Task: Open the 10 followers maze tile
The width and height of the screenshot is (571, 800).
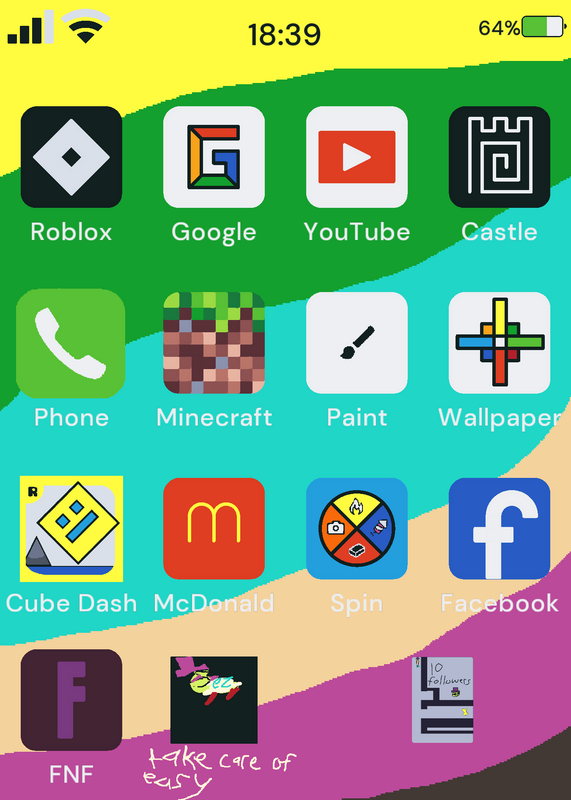Action: 442,699
